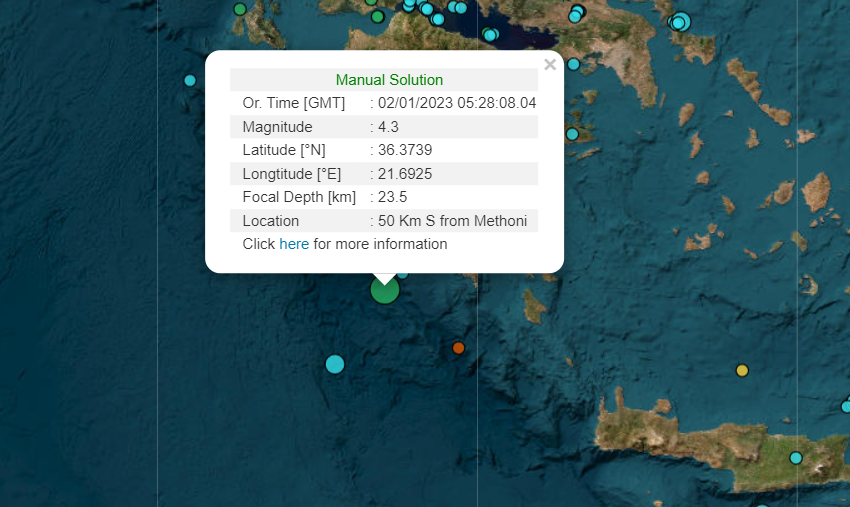The height and width of the screenshot is (507, 850).
Task: Select the yellow earthquake marker
Action: tap(742, 370)
